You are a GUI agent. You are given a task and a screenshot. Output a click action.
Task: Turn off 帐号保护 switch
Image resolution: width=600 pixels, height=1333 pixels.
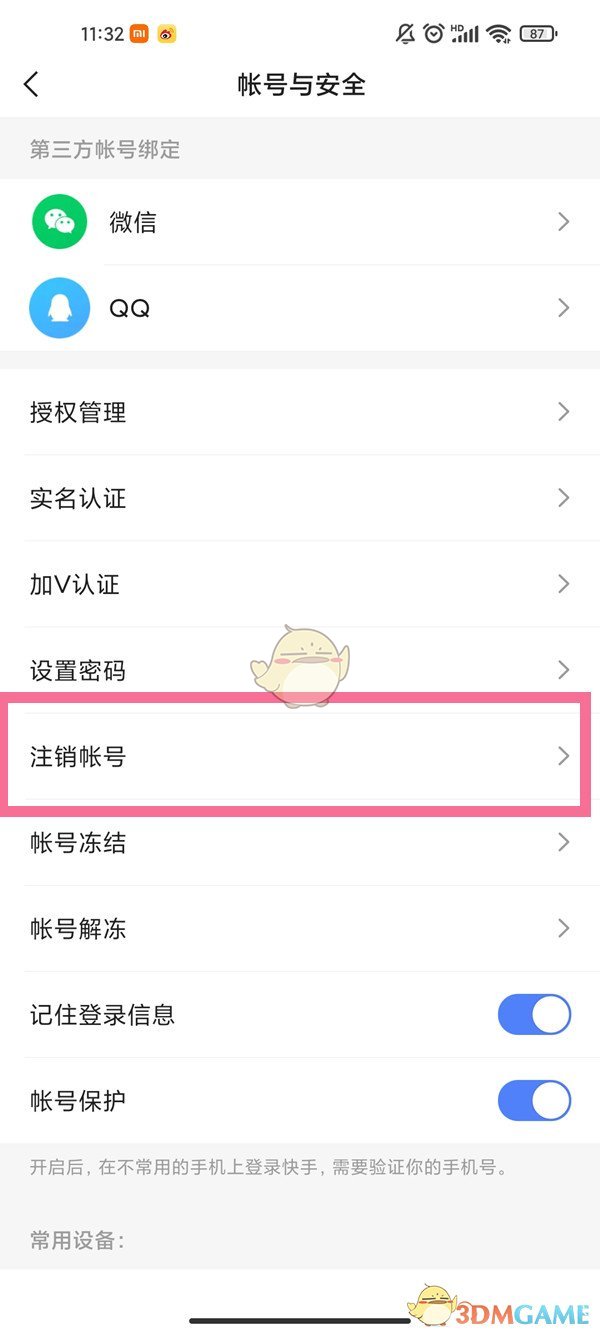[534, 1101]
